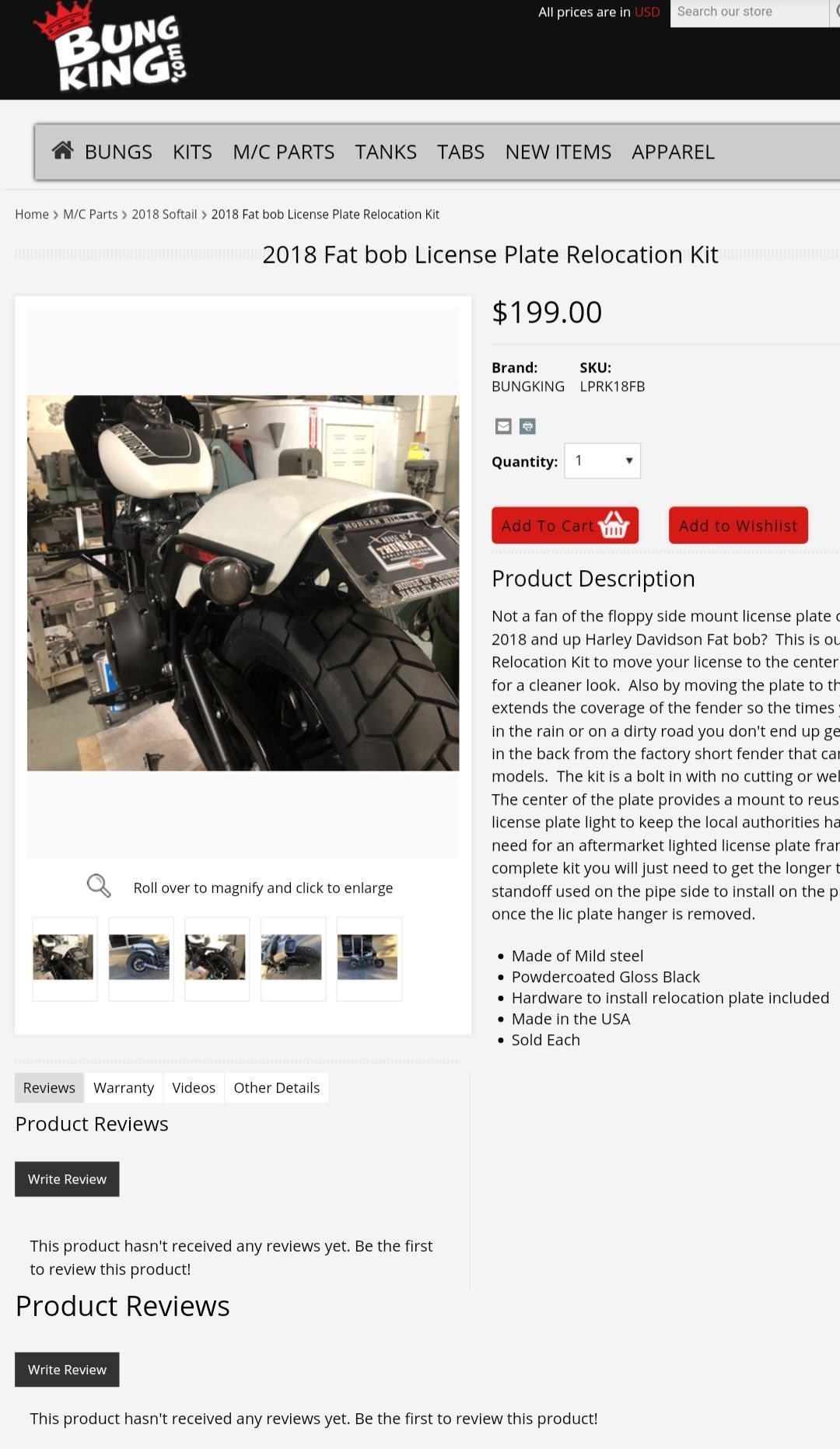Viewport: 840px width, 1449px height.
Task: Email this product to a friend
Action: (x=503, y=426)
